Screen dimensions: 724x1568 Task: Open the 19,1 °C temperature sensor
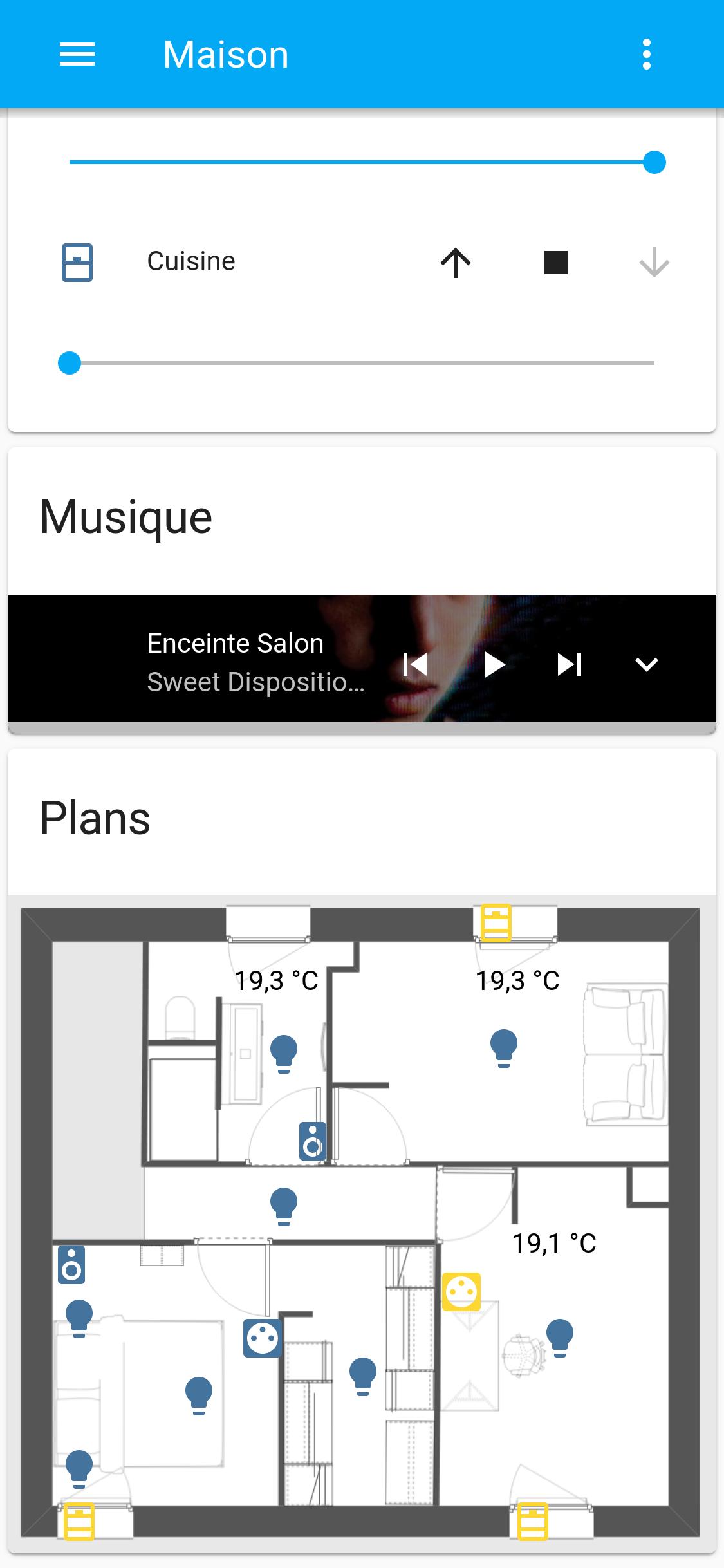[x=554, y=1243]
